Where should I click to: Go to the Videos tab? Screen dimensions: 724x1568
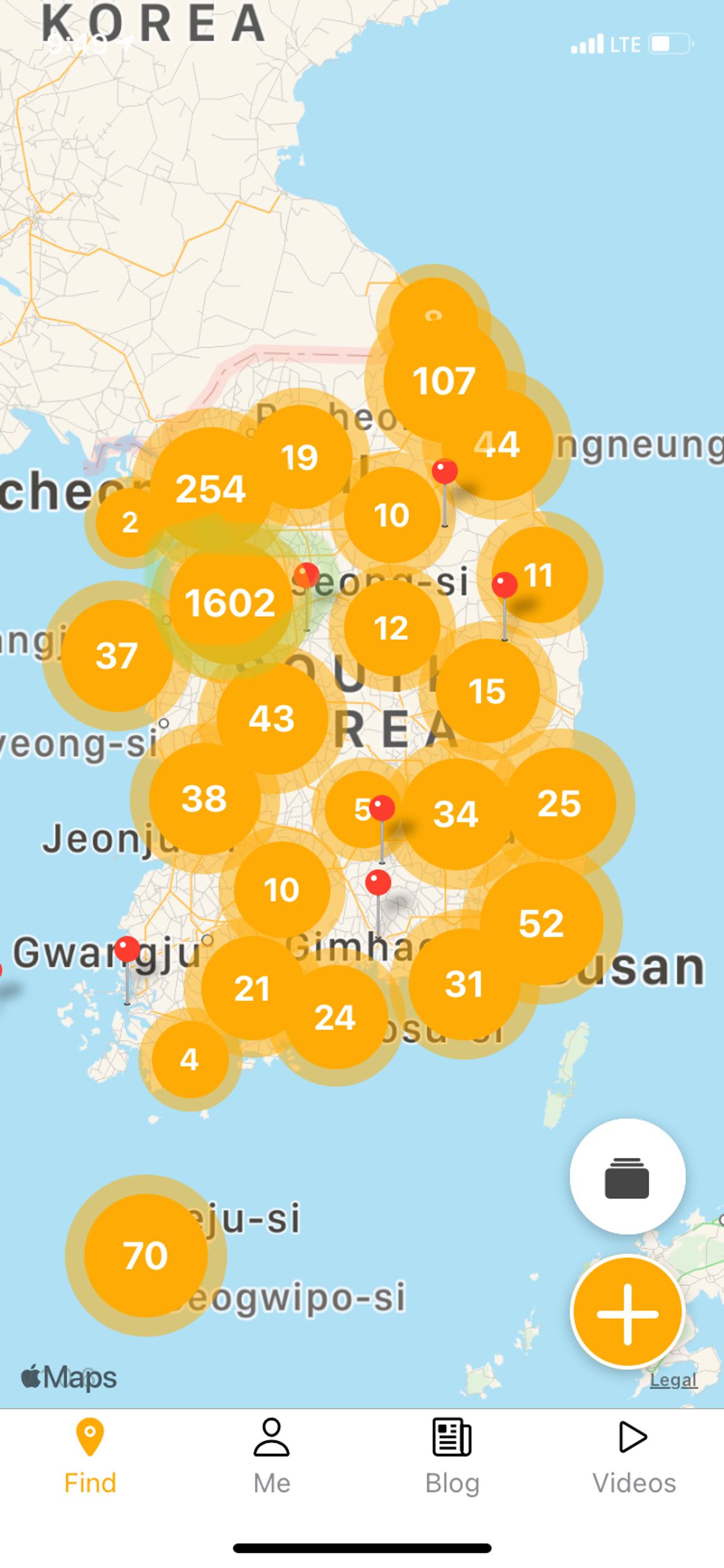[634, 1456]
